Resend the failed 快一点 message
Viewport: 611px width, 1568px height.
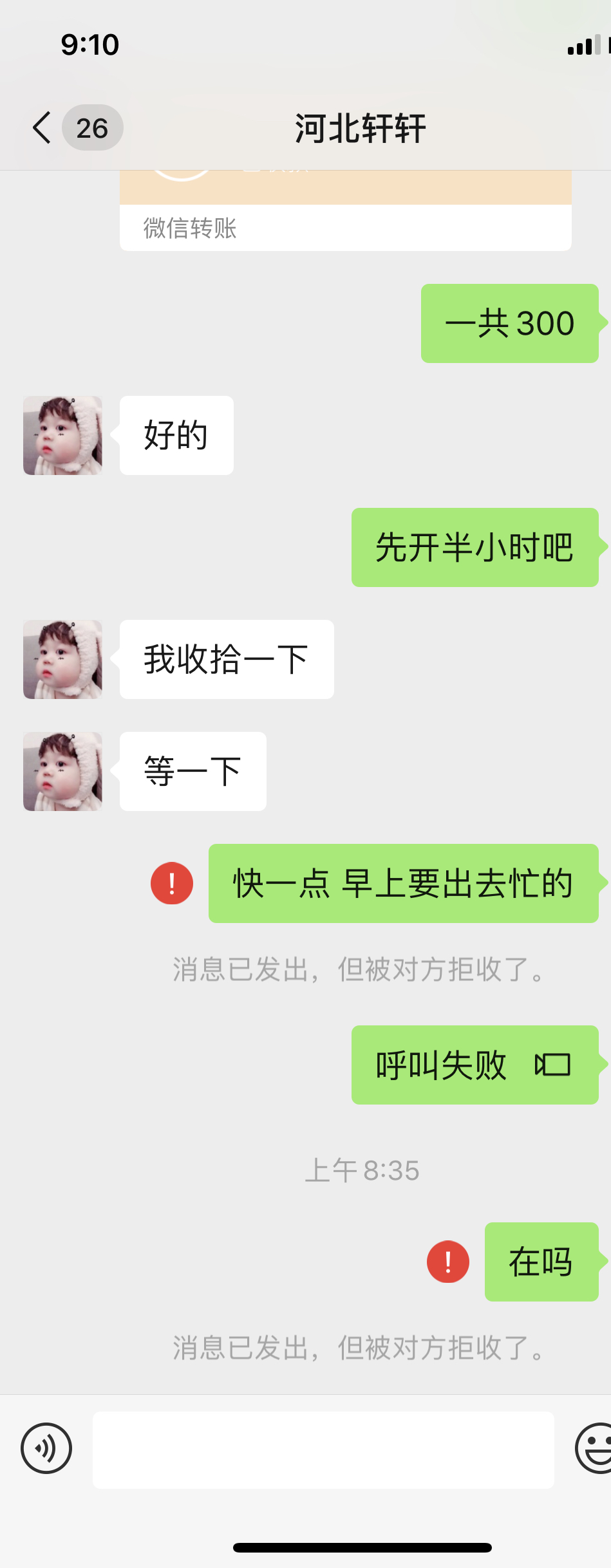(x=172, y=883)
